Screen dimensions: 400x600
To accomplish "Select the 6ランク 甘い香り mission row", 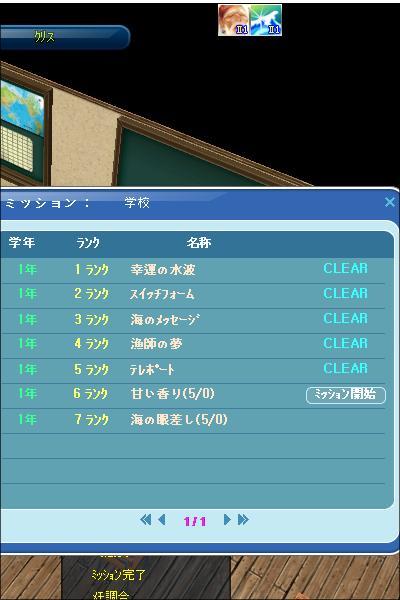I will coord(193,395).
